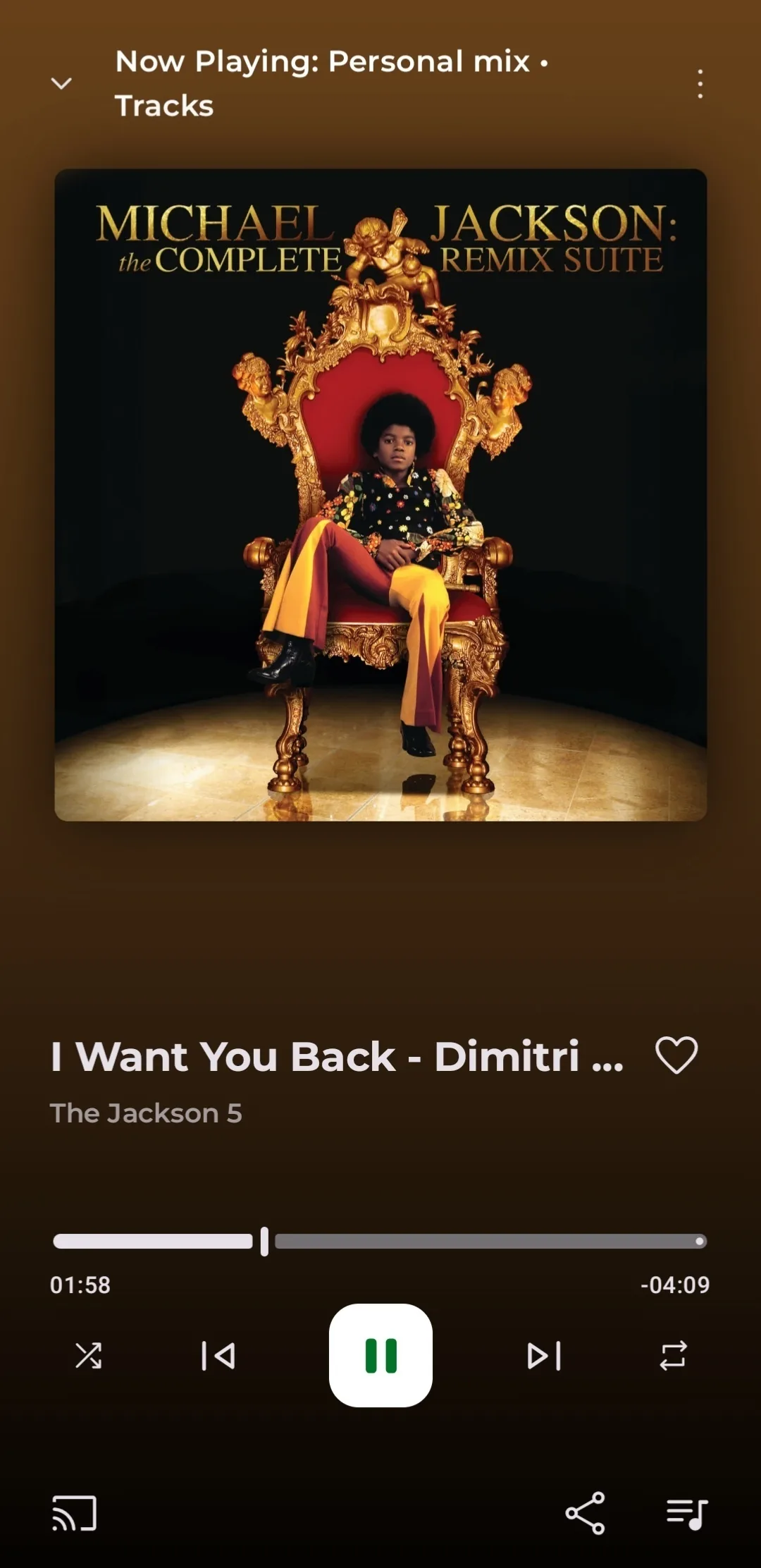
Task: Tap the playback progress bar to seek
Action: click(380, 1242)
